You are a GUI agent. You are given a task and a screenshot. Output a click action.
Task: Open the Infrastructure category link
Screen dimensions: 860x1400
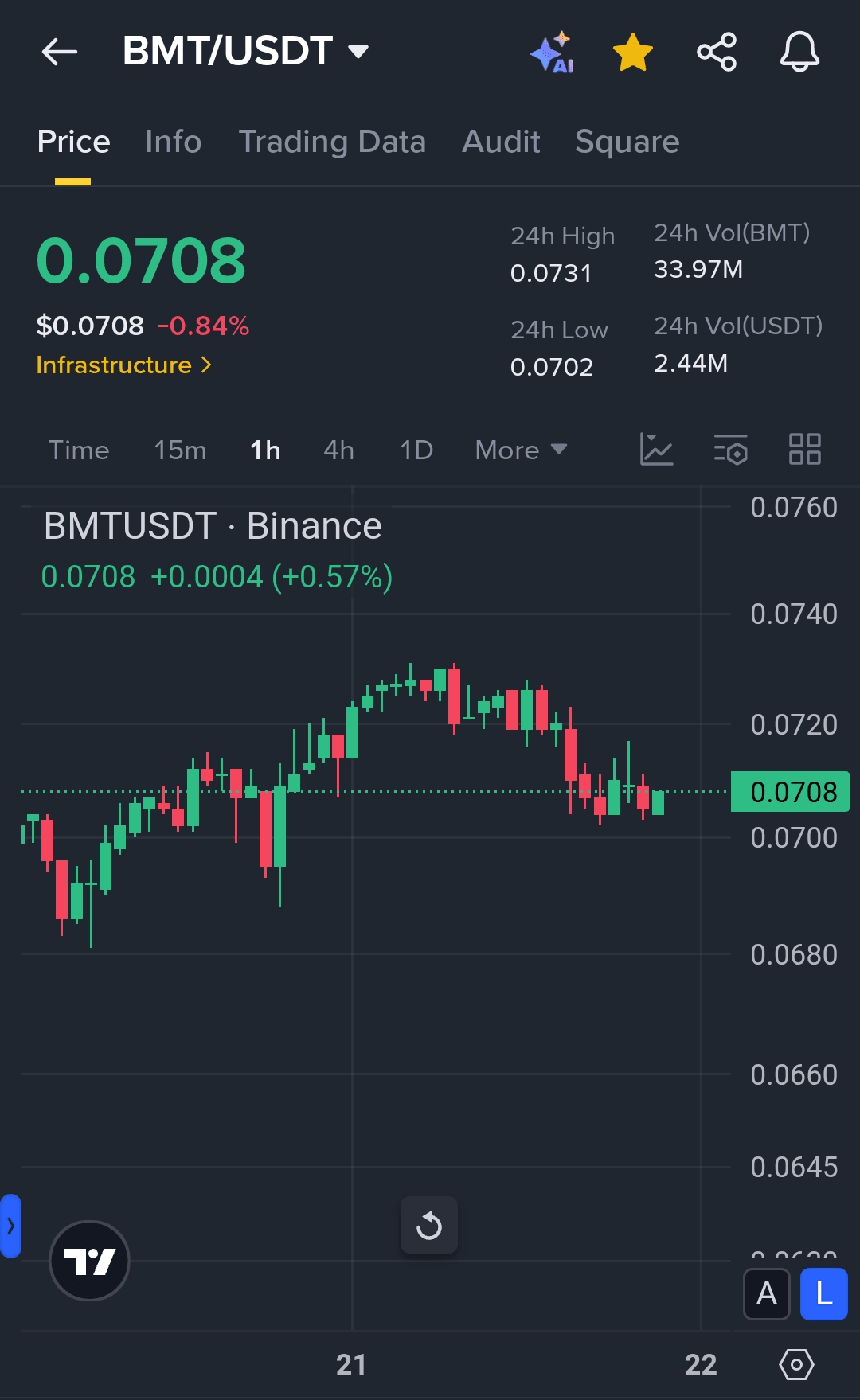(123, 365)
